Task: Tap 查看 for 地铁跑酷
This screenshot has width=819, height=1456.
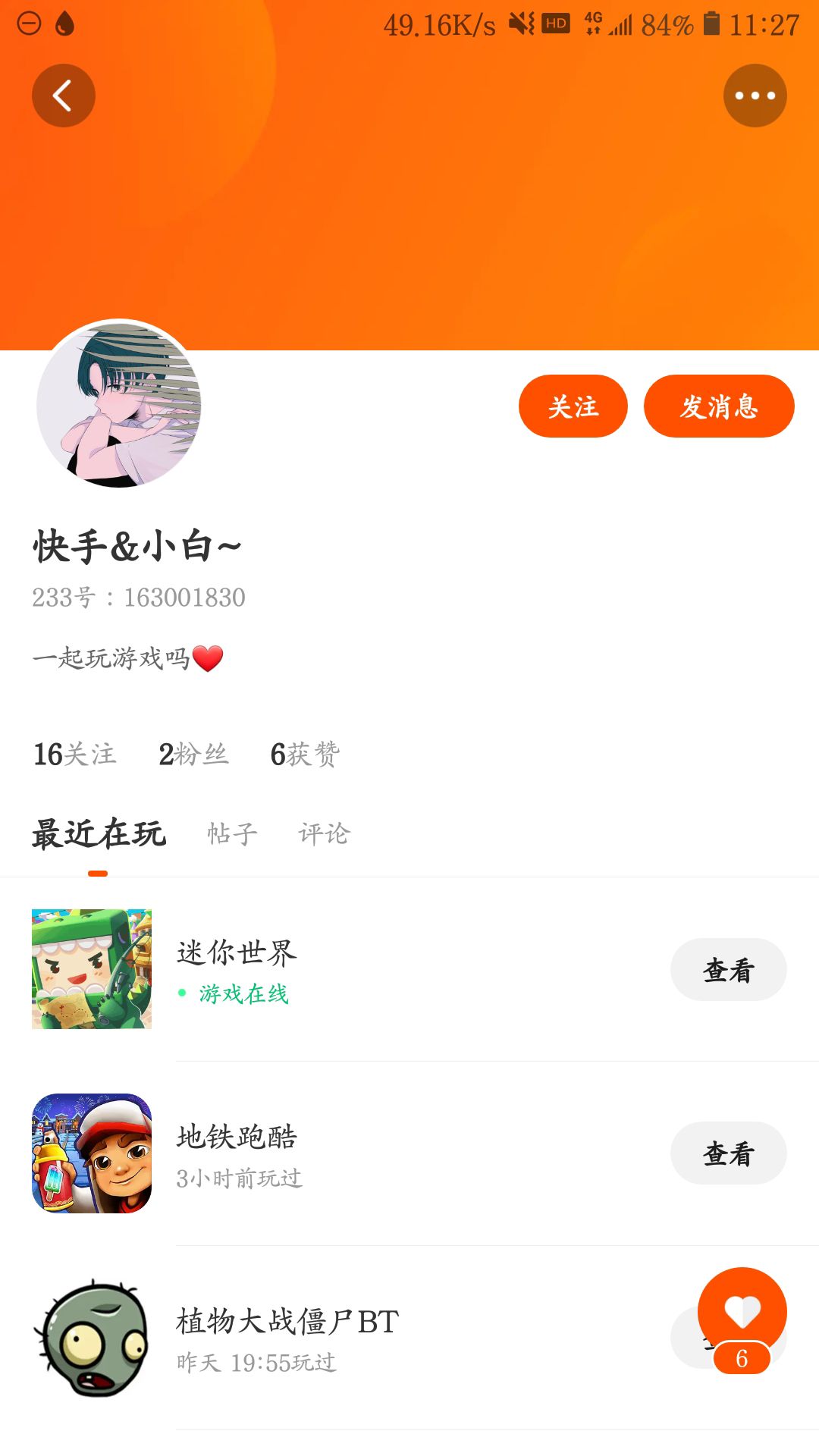Action: pyautogui.click(x=728, y=1153)
